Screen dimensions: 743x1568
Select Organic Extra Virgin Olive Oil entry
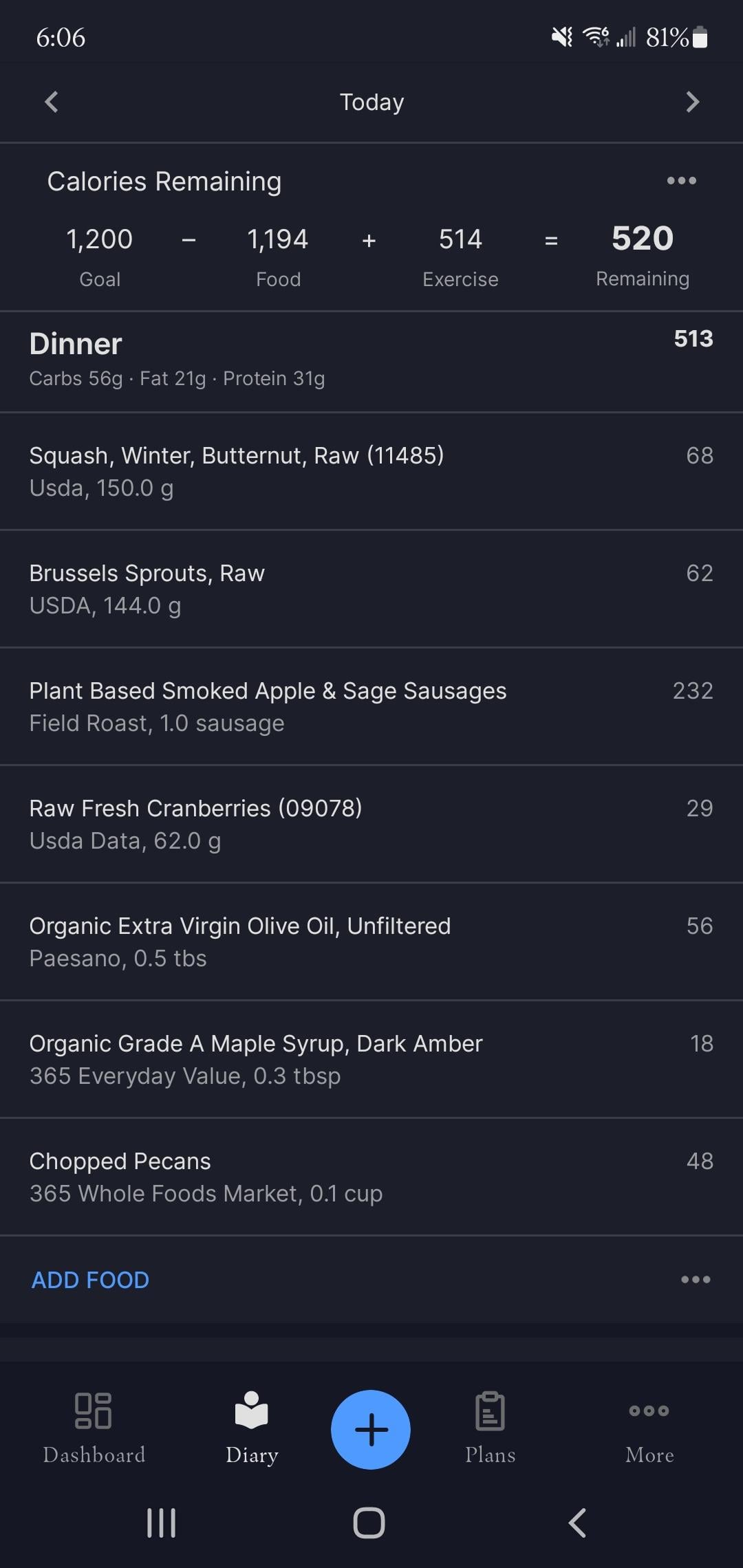[x=371, y=941]
